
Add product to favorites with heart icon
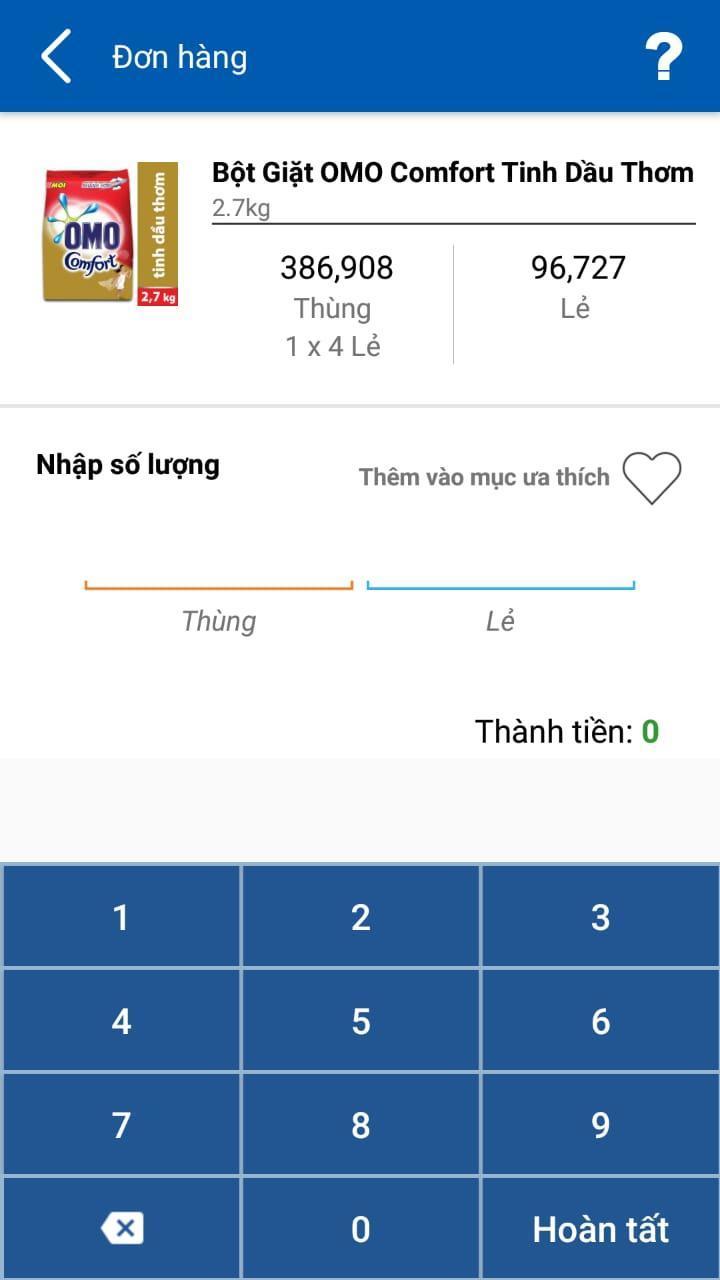(x=651, y=477)
